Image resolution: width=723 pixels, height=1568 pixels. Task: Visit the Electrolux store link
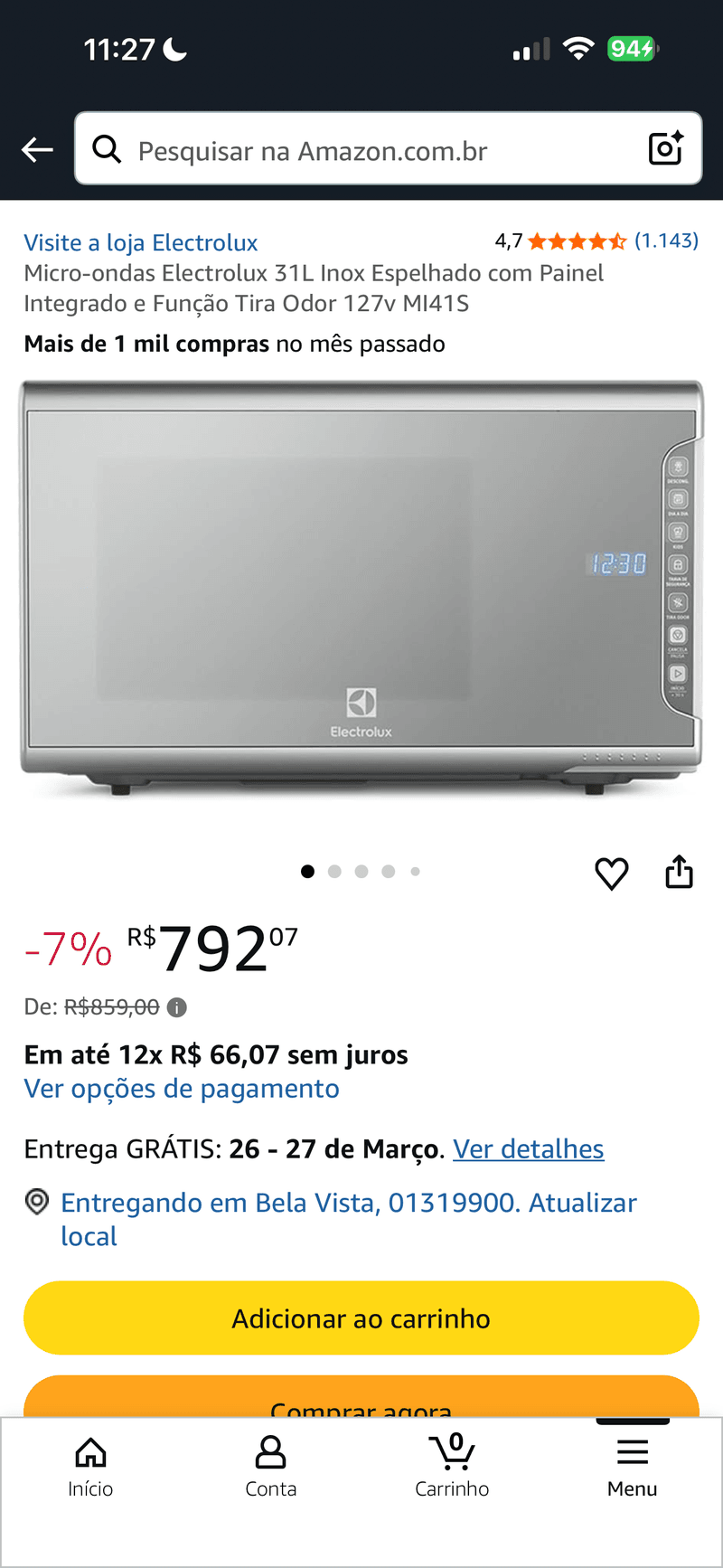coord(141,242)
